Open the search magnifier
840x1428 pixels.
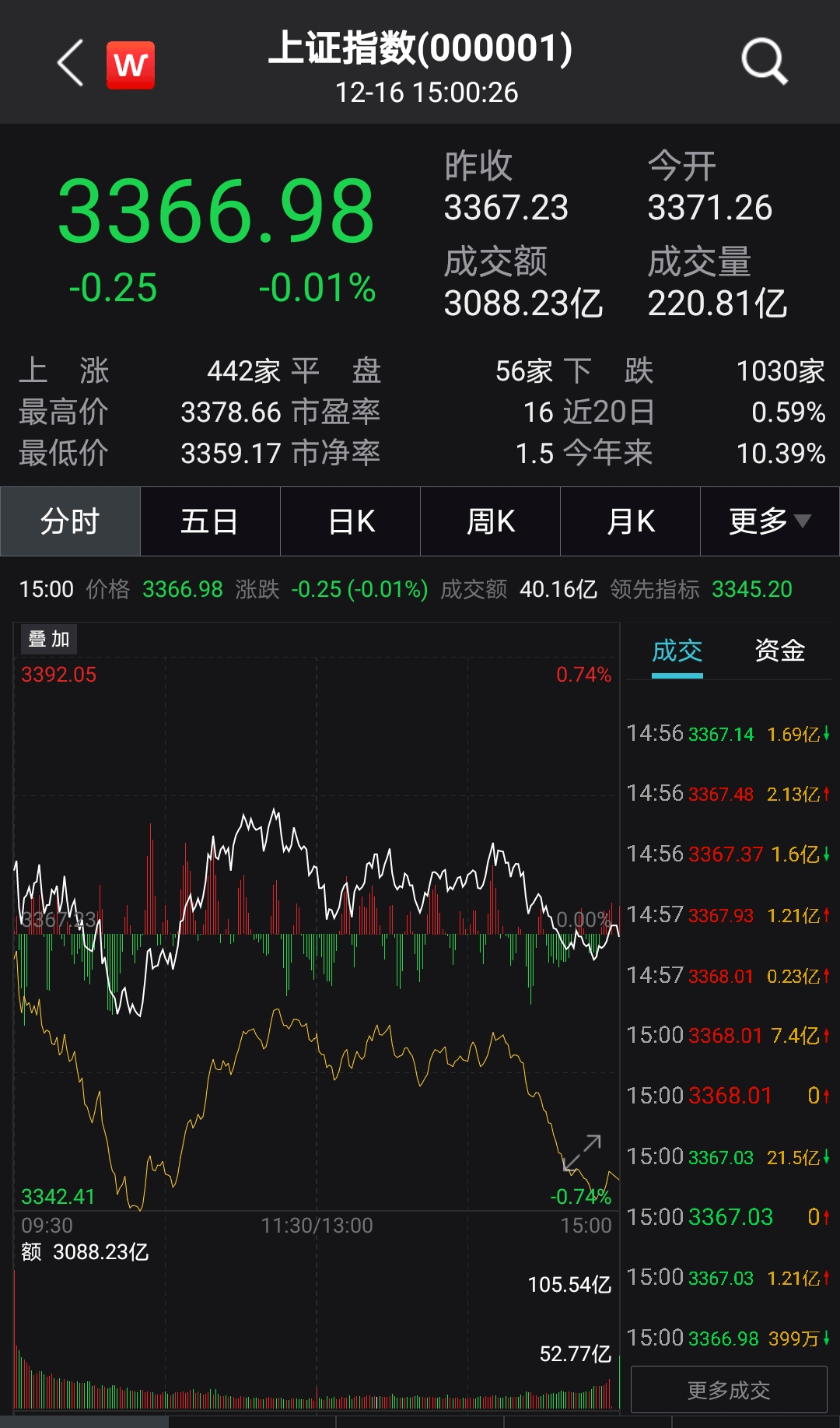pyautogui.click(x=765, y=61)
